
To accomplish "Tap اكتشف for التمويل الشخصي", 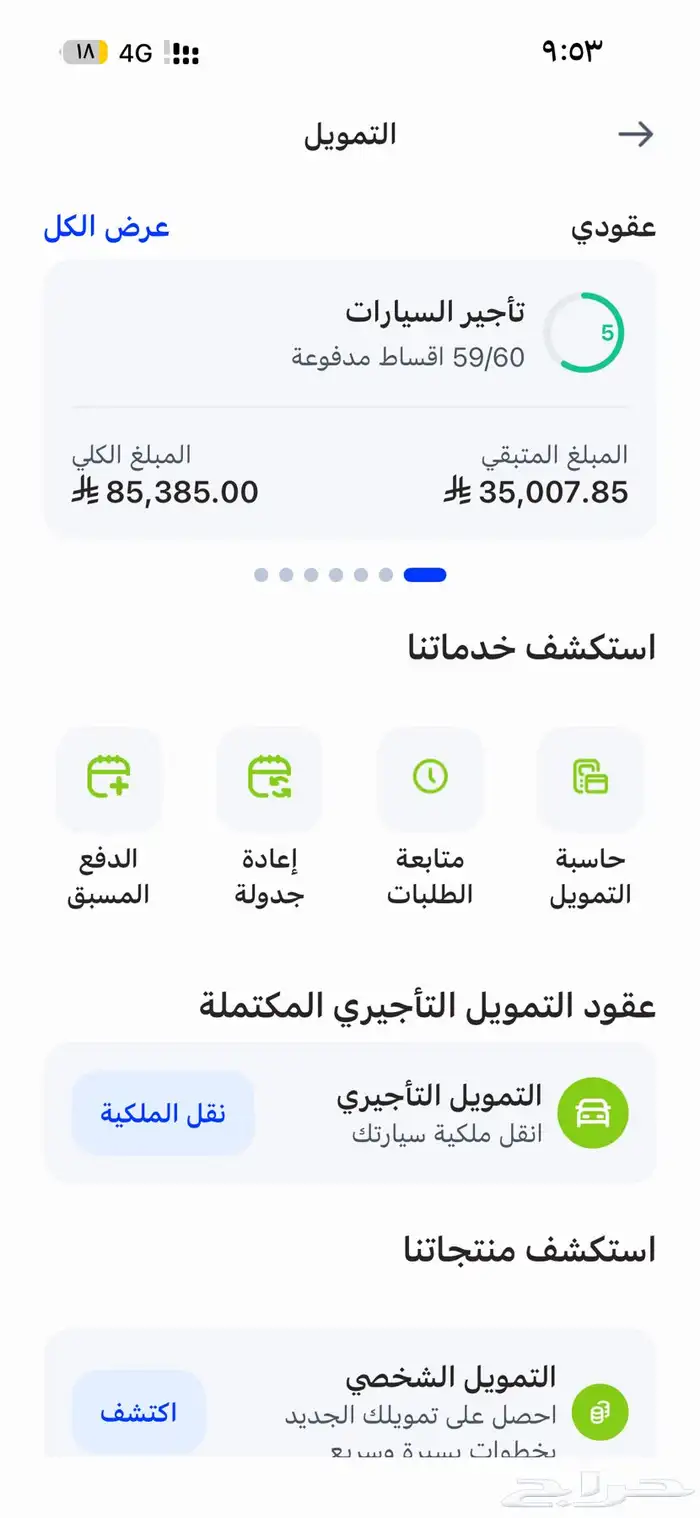I will [x=139, y=1412].
